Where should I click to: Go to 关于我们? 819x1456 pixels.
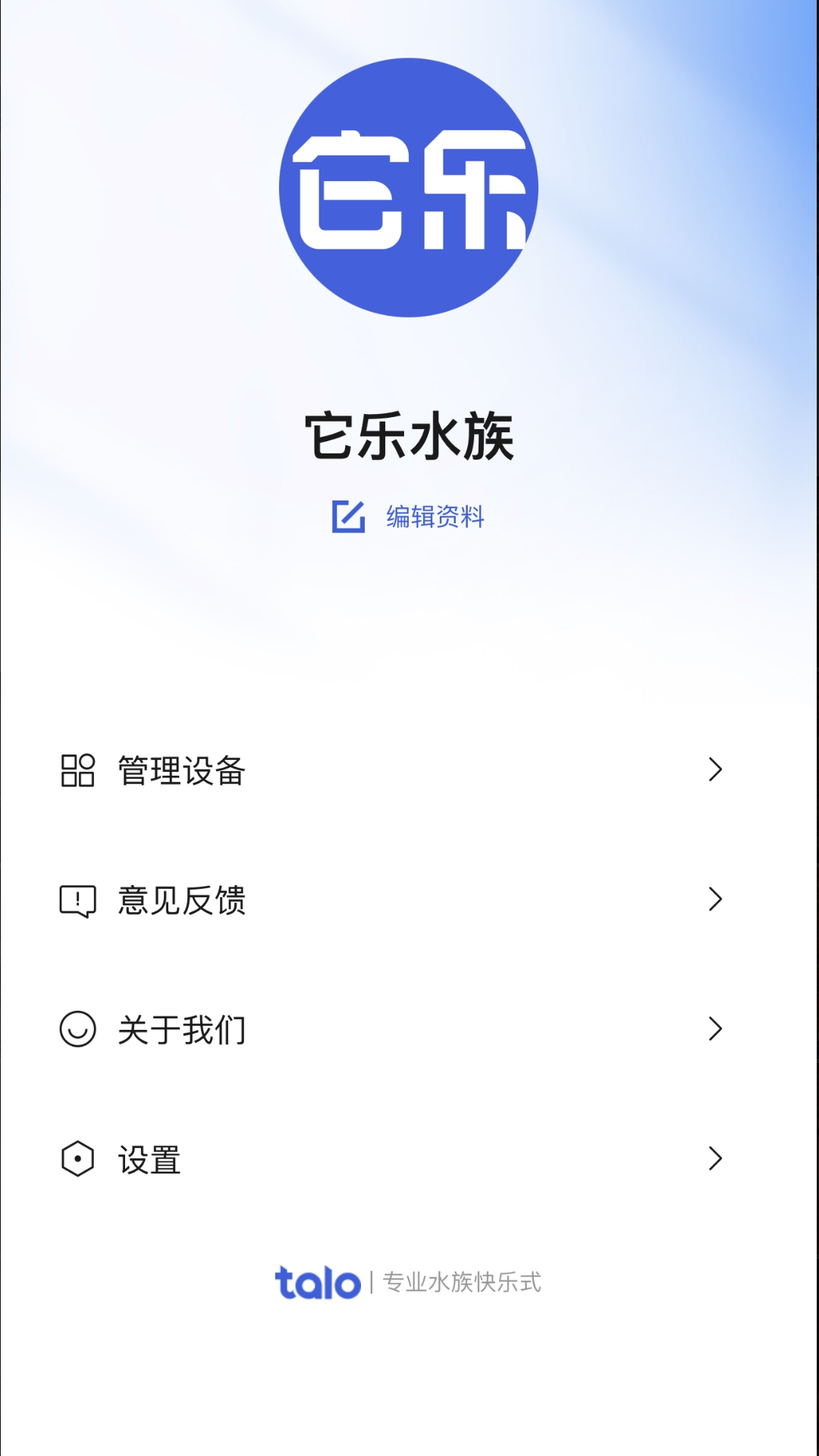(391, 1030)
